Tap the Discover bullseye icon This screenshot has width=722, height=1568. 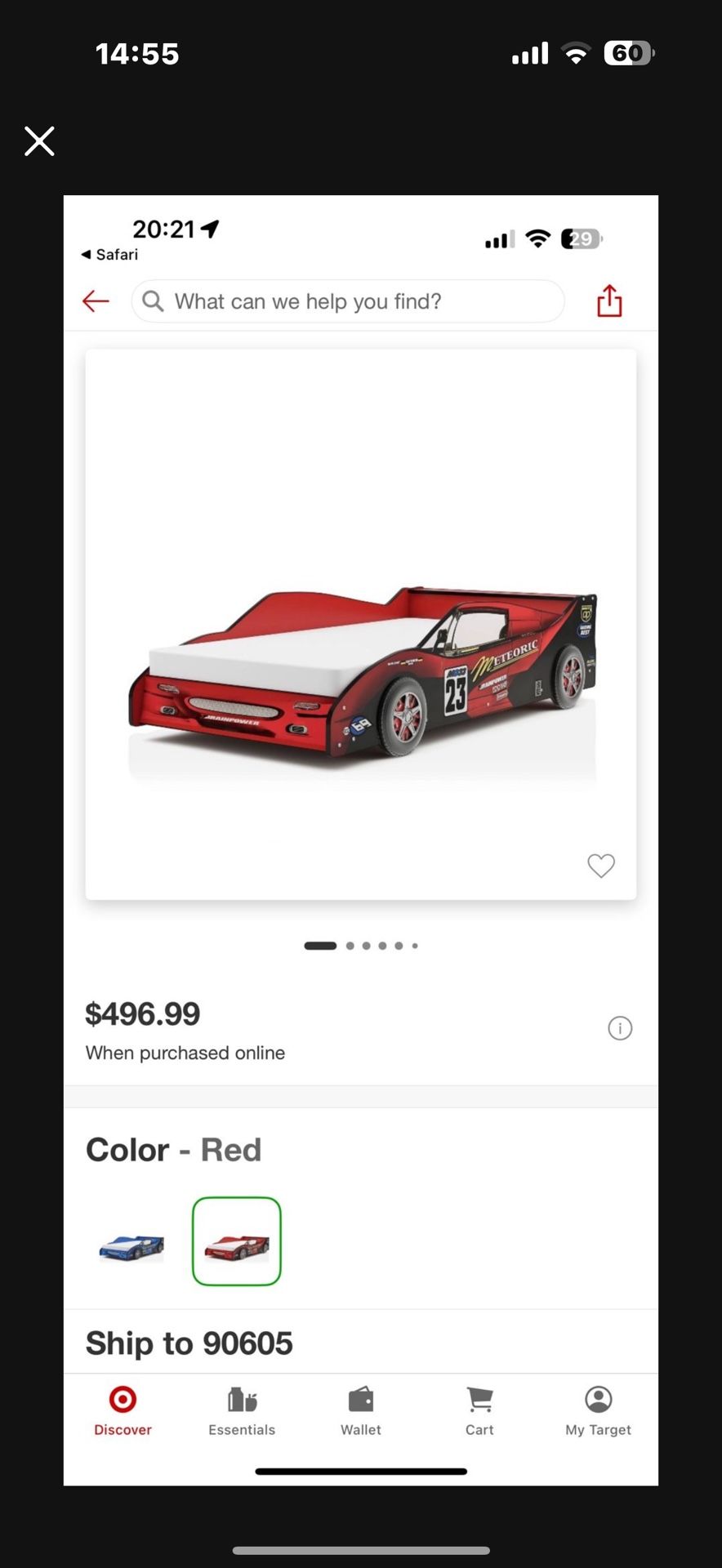123,1400
